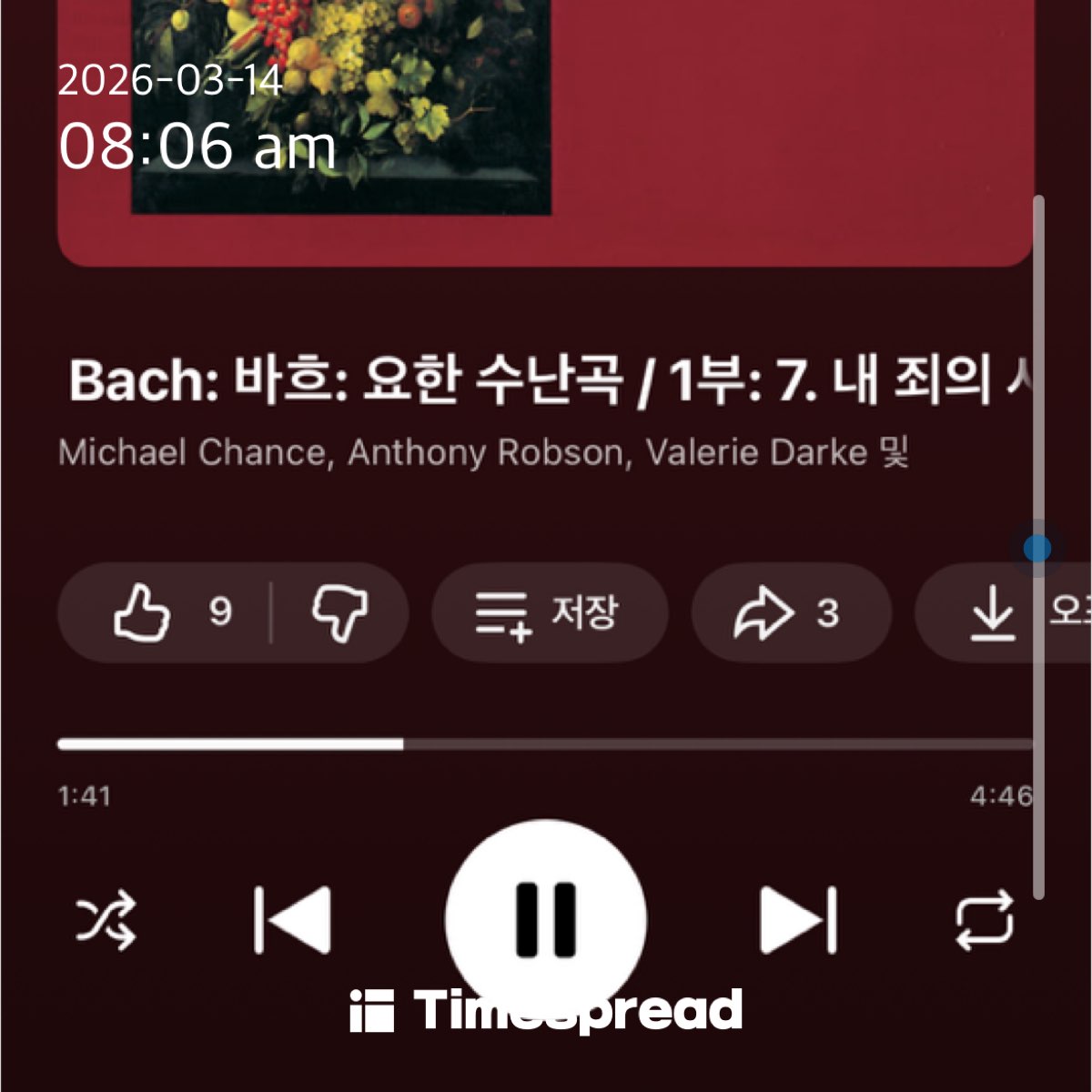Pause the playing track

click(546, 919)
